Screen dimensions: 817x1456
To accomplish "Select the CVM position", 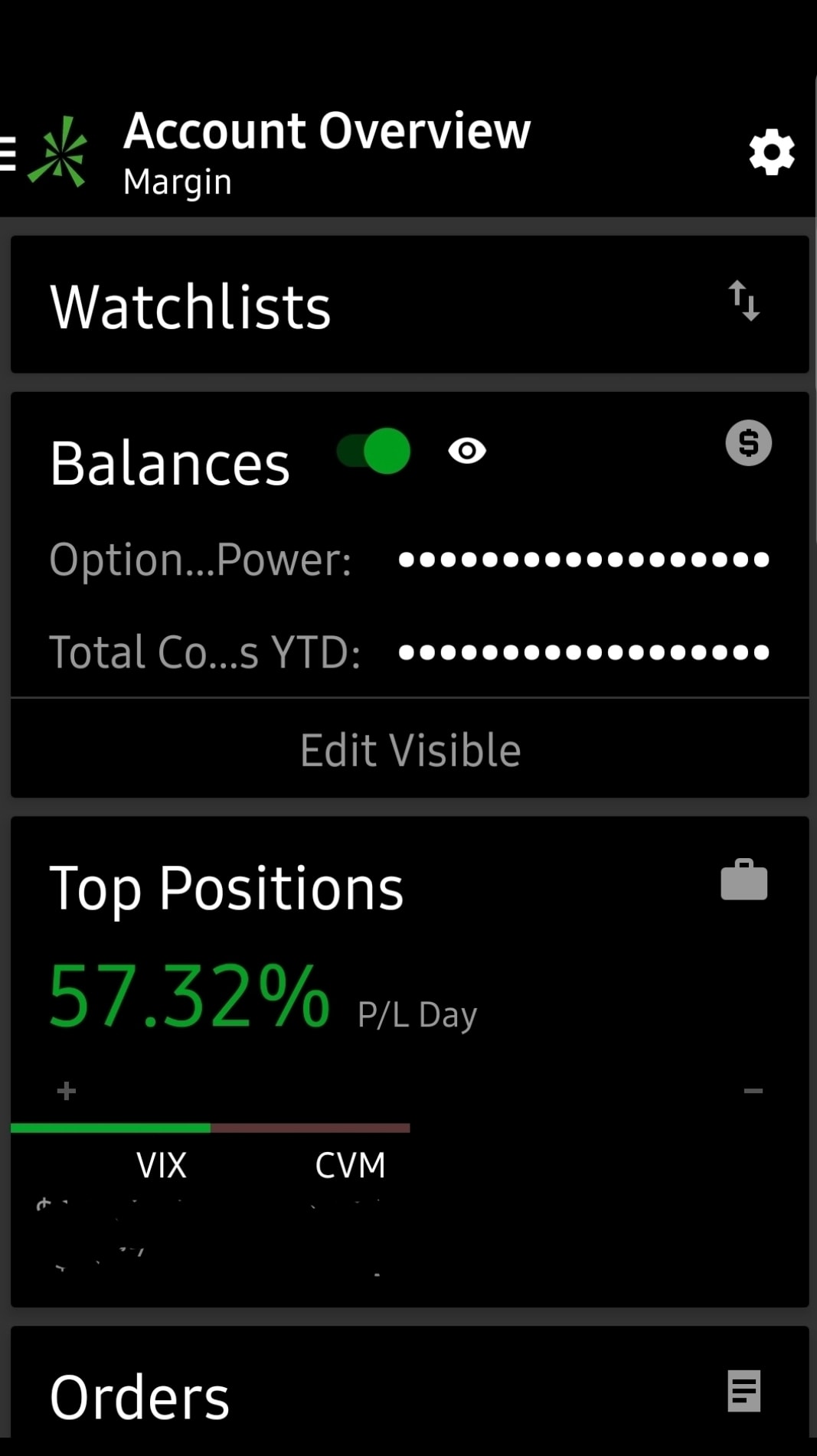I will pyautogui.click(x=350, y=1165).
